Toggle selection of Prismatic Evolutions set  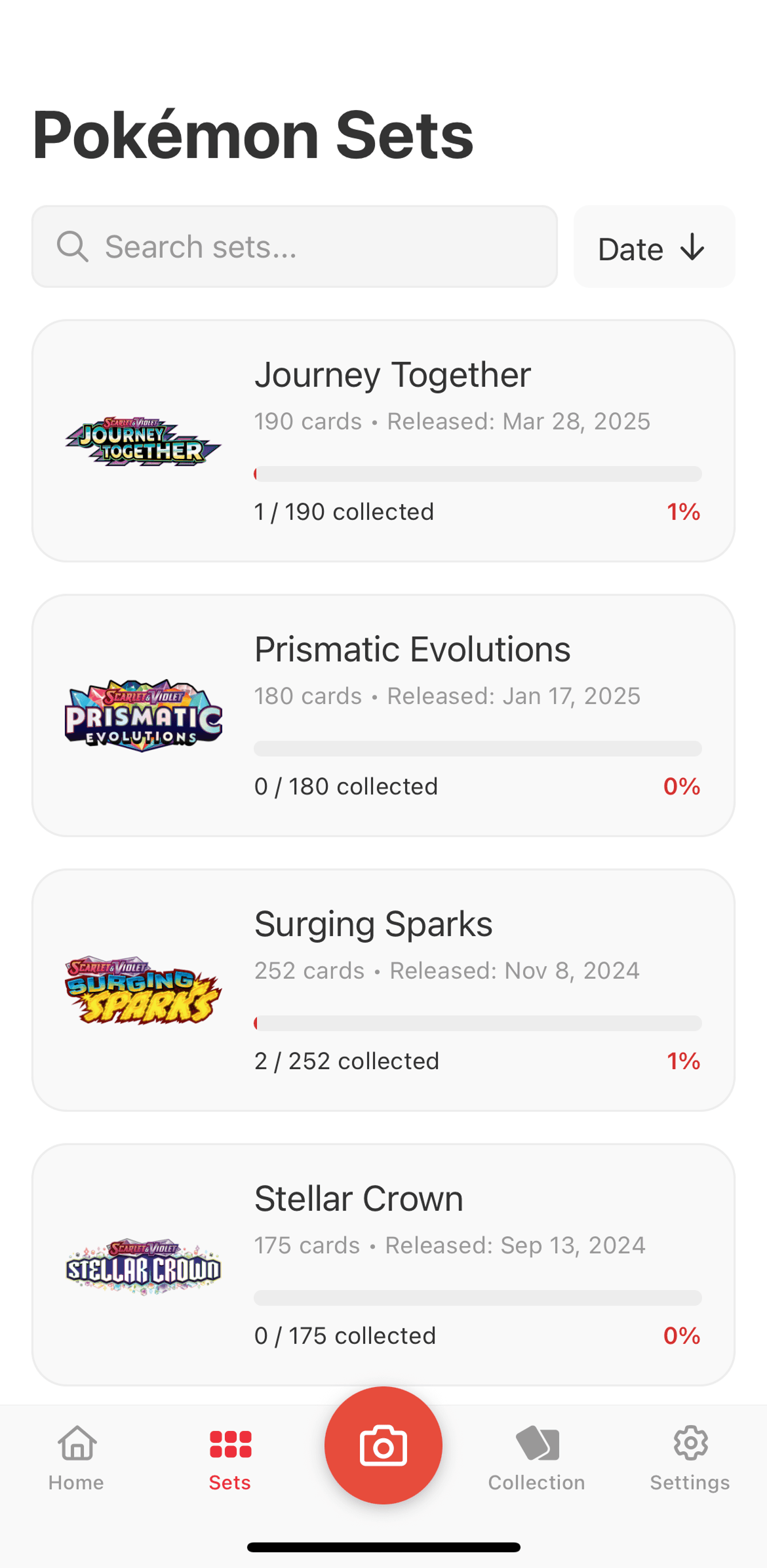point(383,715)
